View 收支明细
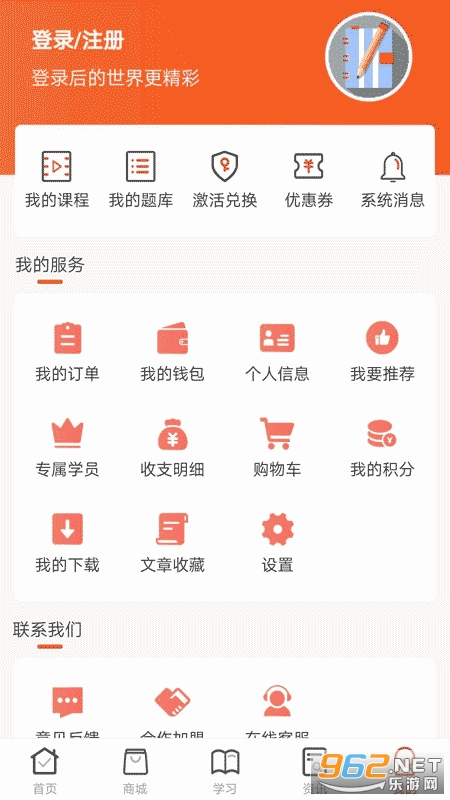 click(x=172, y=447)
